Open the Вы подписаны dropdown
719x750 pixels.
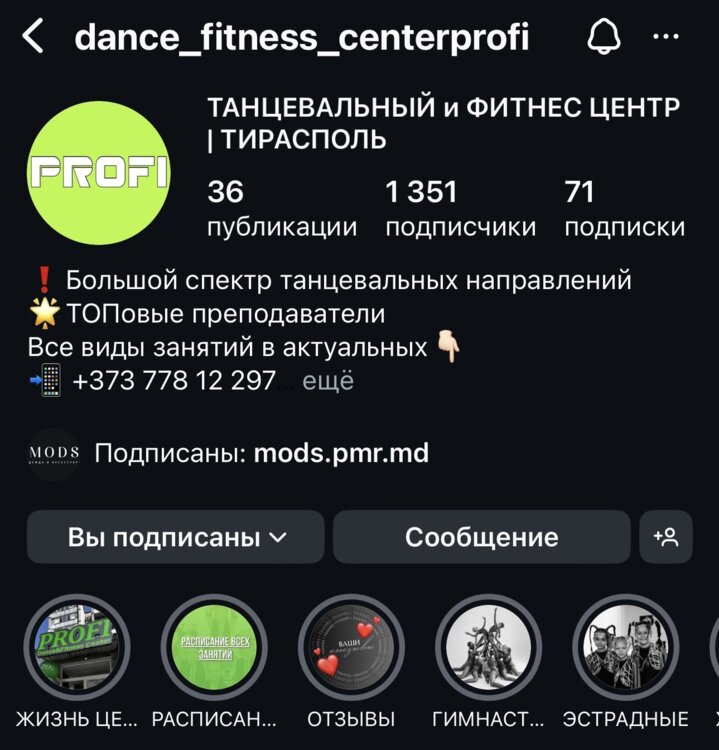click(x=176, y=537)
